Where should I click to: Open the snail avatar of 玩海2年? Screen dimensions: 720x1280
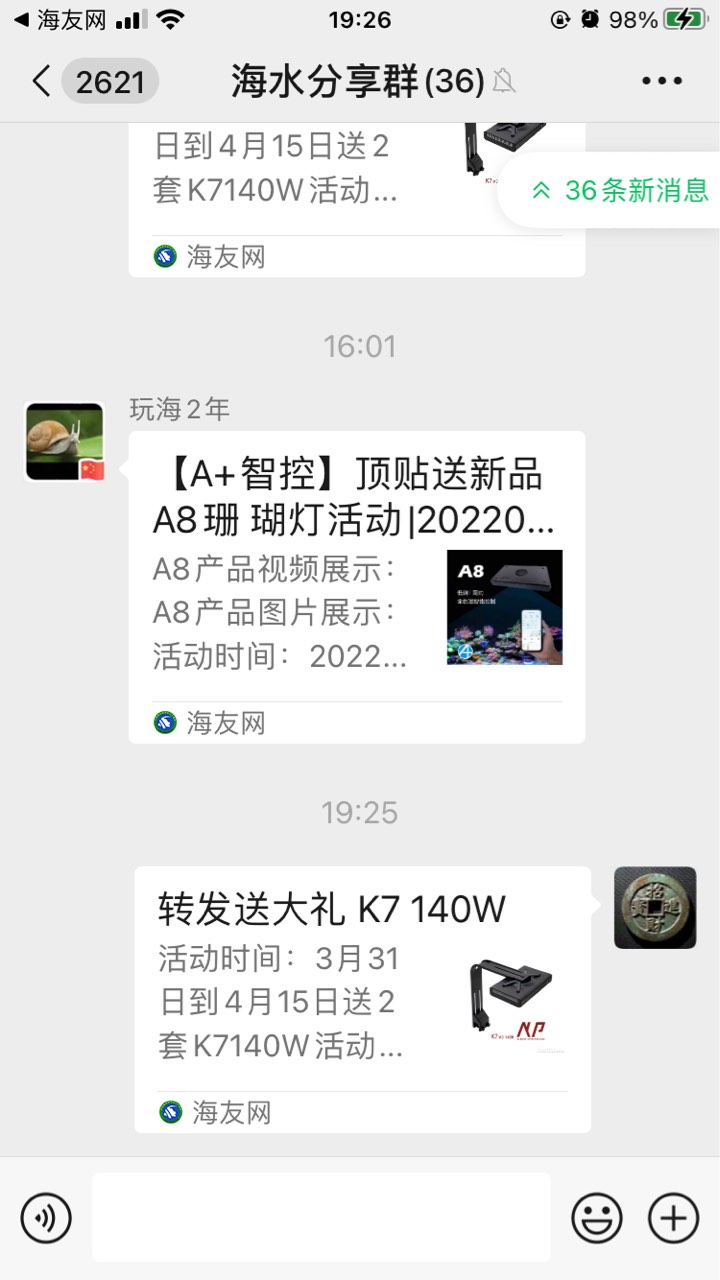click(65, 442)
